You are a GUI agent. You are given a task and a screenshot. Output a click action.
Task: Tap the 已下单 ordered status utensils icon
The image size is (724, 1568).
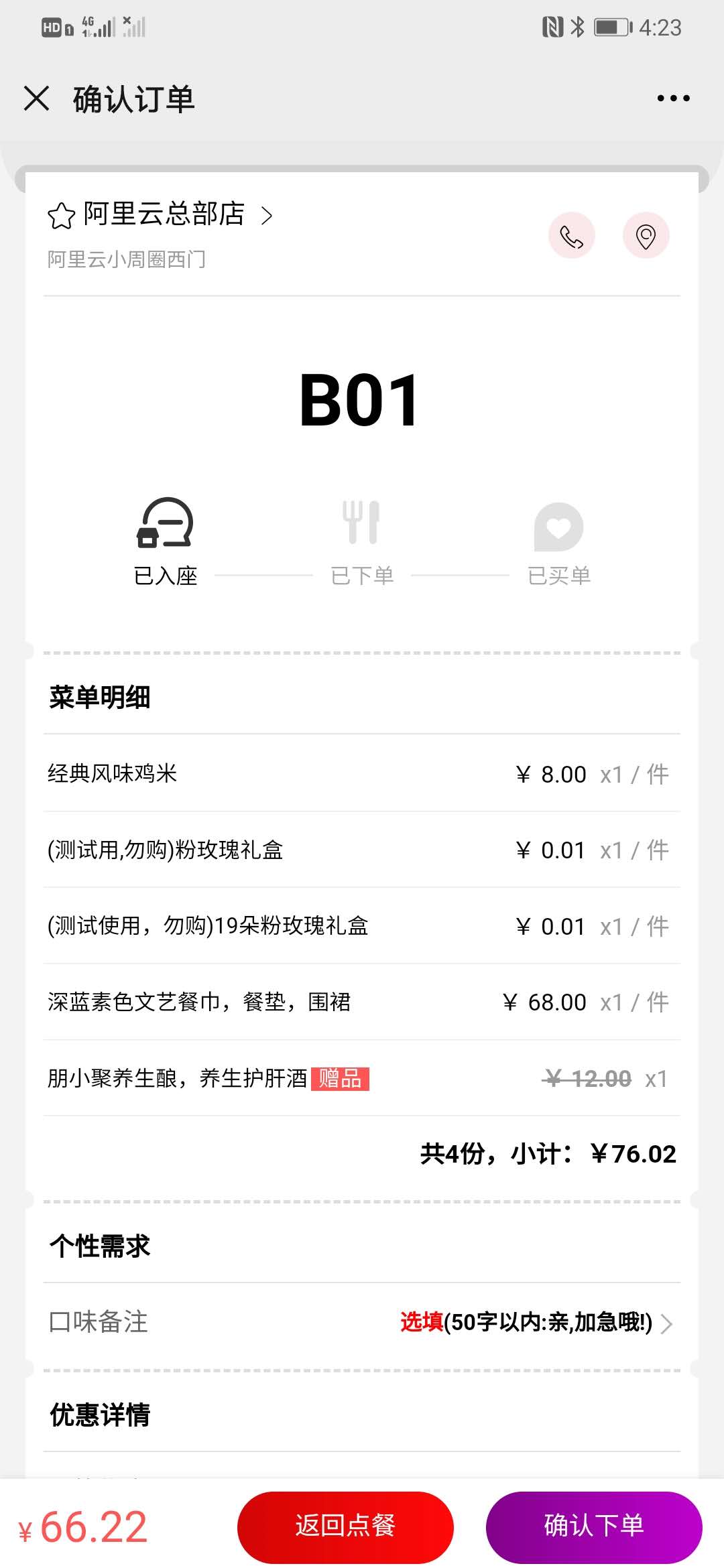point(362,523)
